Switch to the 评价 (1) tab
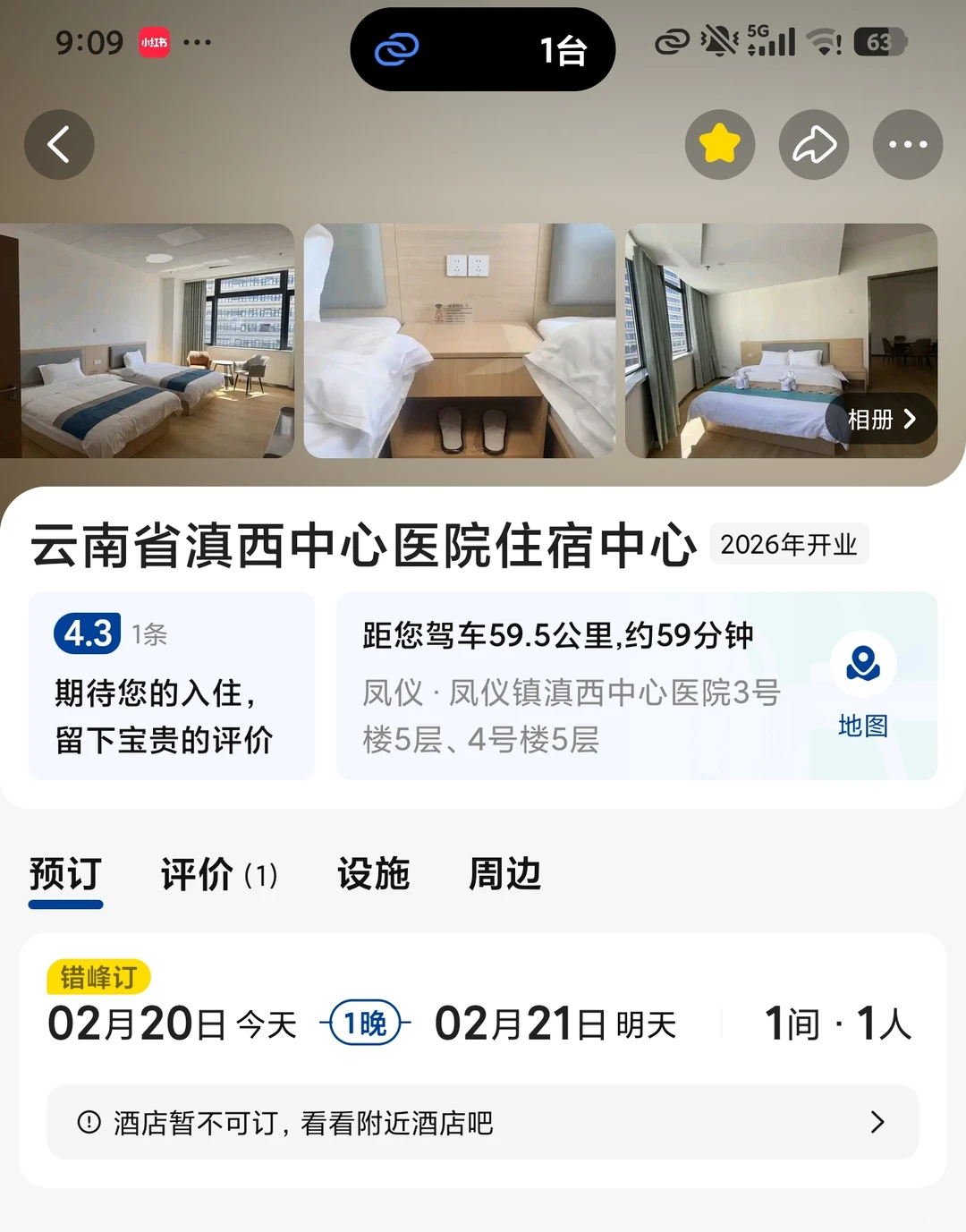The width and height of the screenshot is (966, 1232). [x=220, y=874]
